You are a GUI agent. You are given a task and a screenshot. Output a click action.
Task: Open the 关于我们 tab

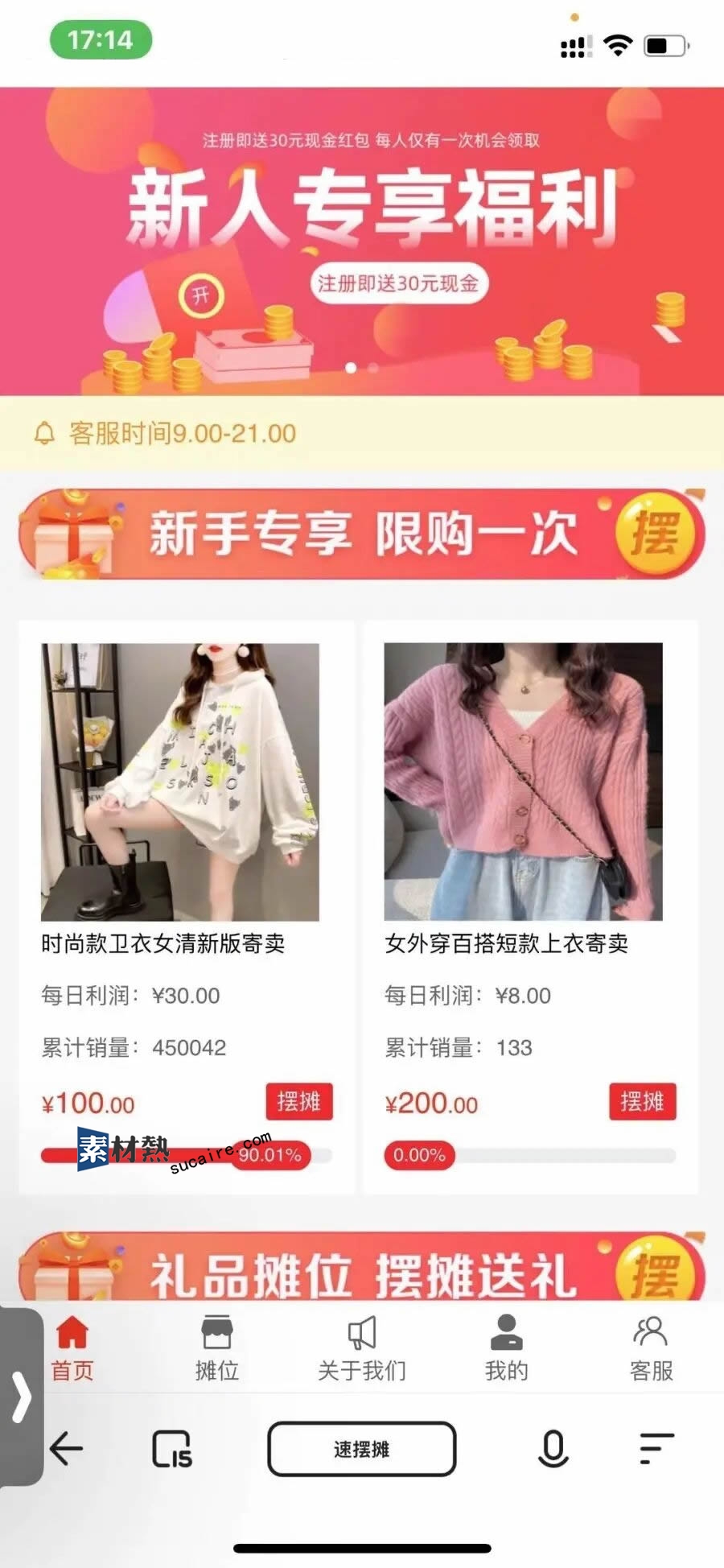coord(362,1349)
